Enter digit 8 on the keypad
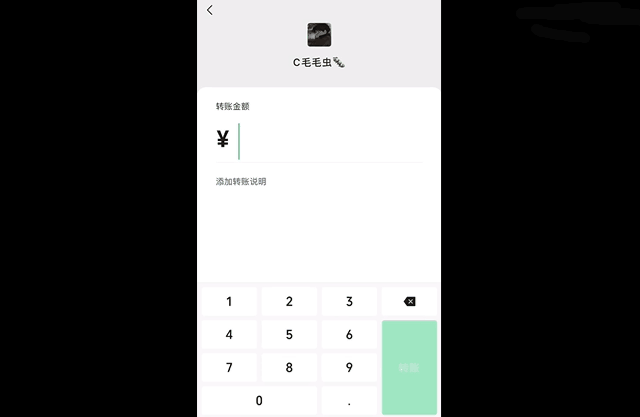640x417 pixels. coord(289,368)
